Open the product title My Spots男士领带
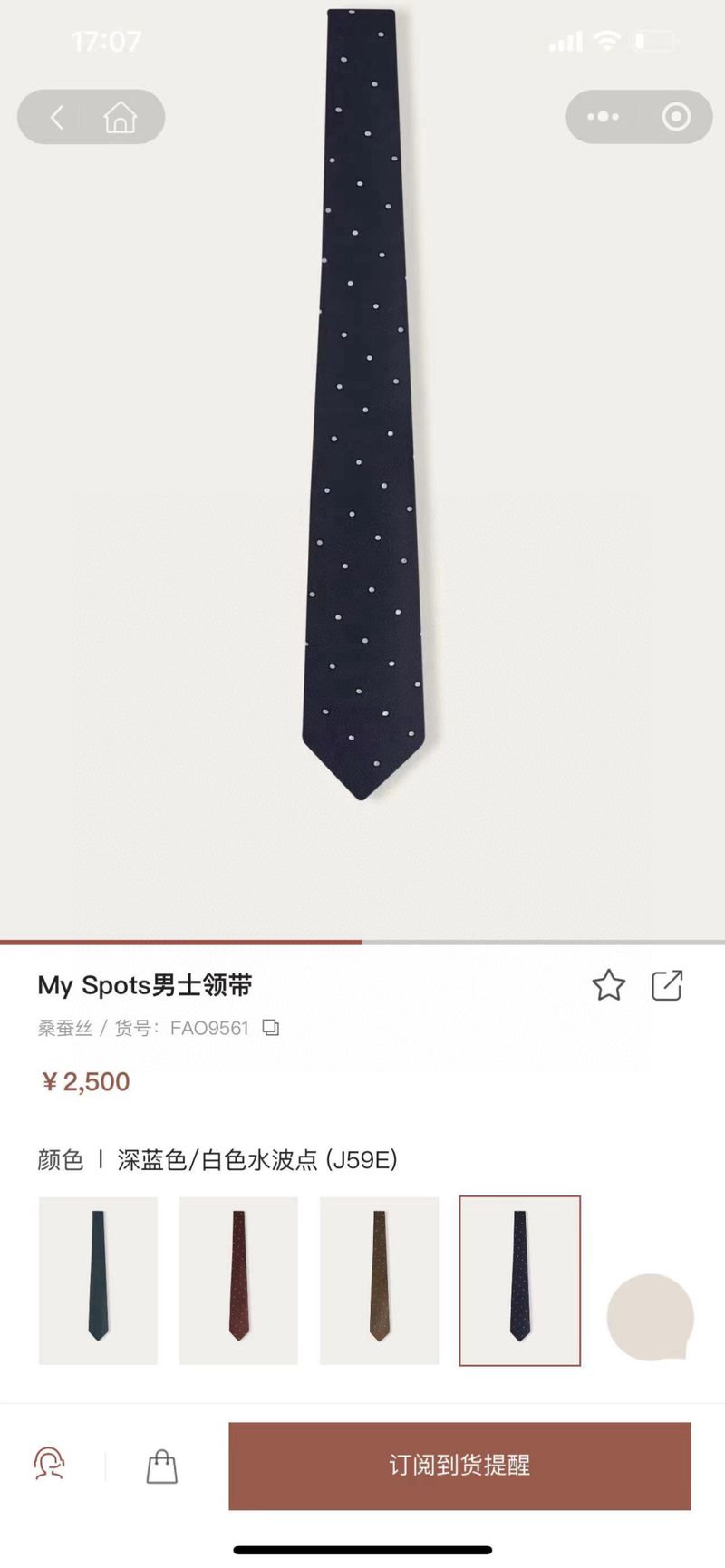This screenshot has height=1568, width=725. (145, 985)
